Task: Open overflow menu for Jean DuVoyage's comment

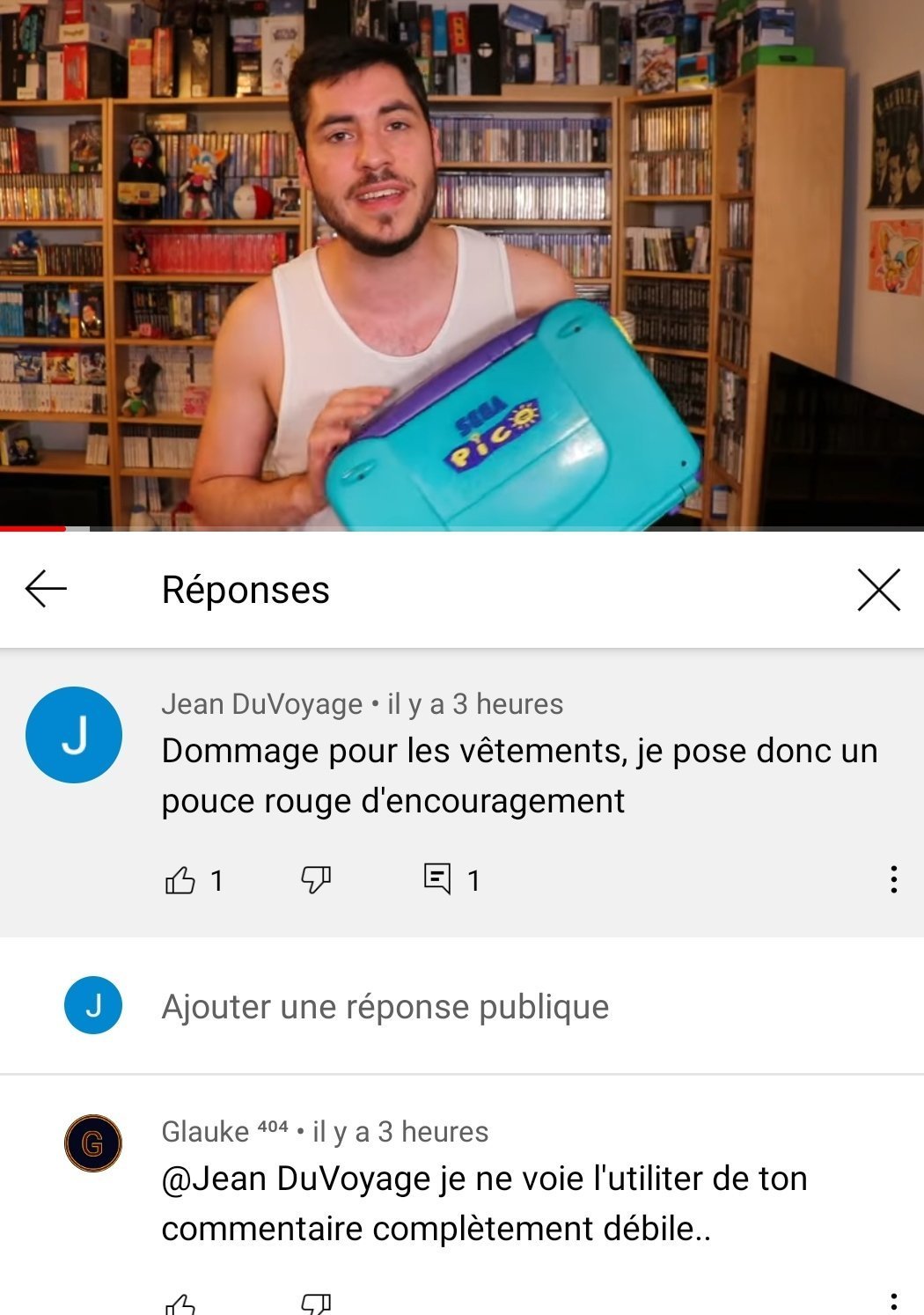Action: 893,879
